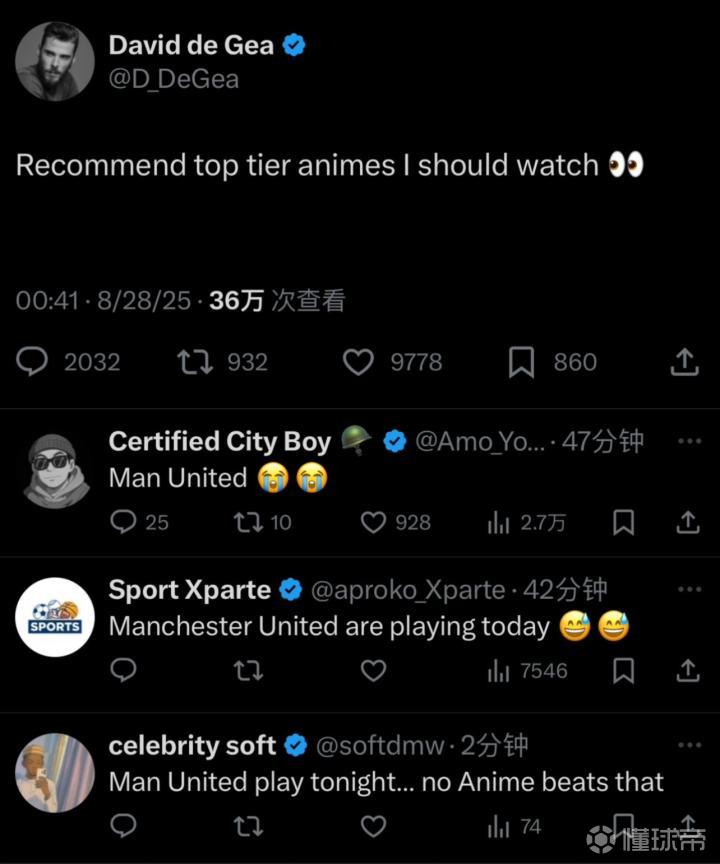Repost celebrity soft's reply

click(247, 826)
